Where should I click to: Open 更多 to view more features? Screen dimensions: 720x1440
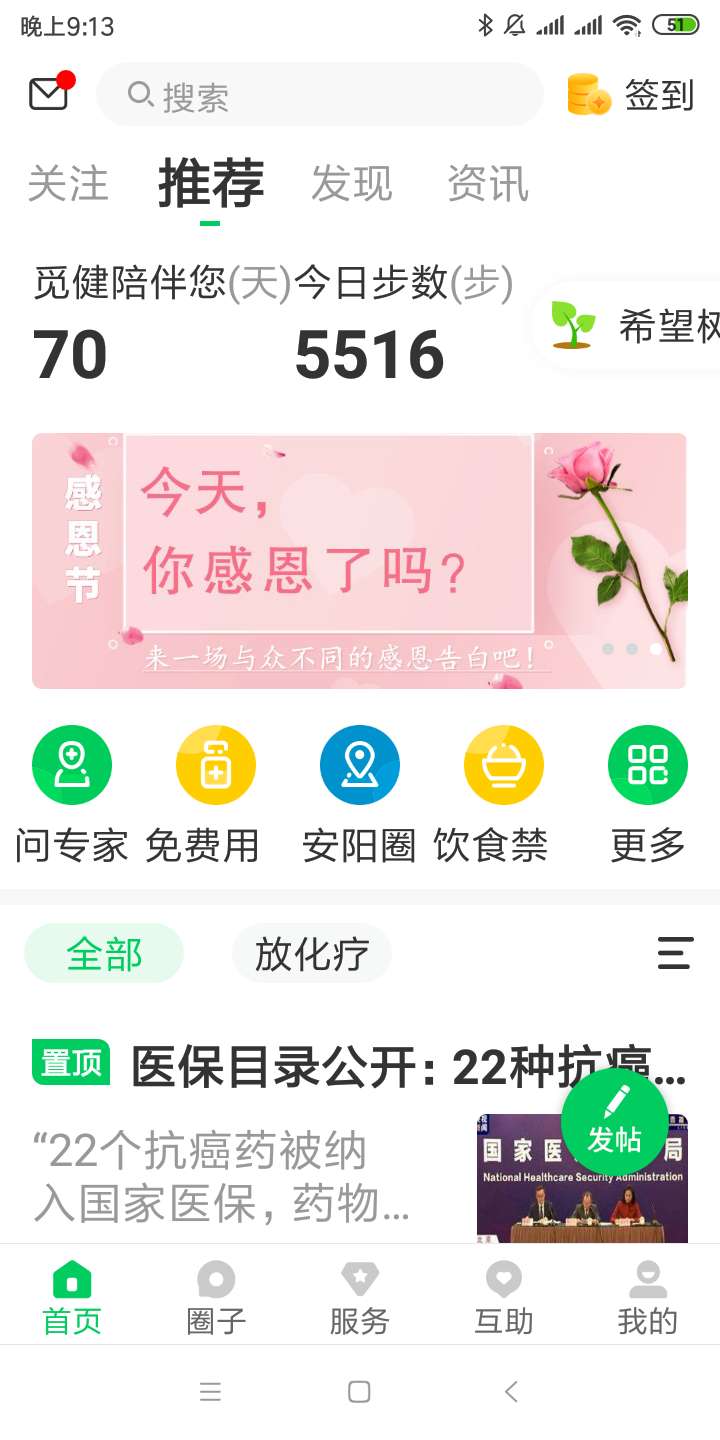pyautogui.click(x=647, y=765)
